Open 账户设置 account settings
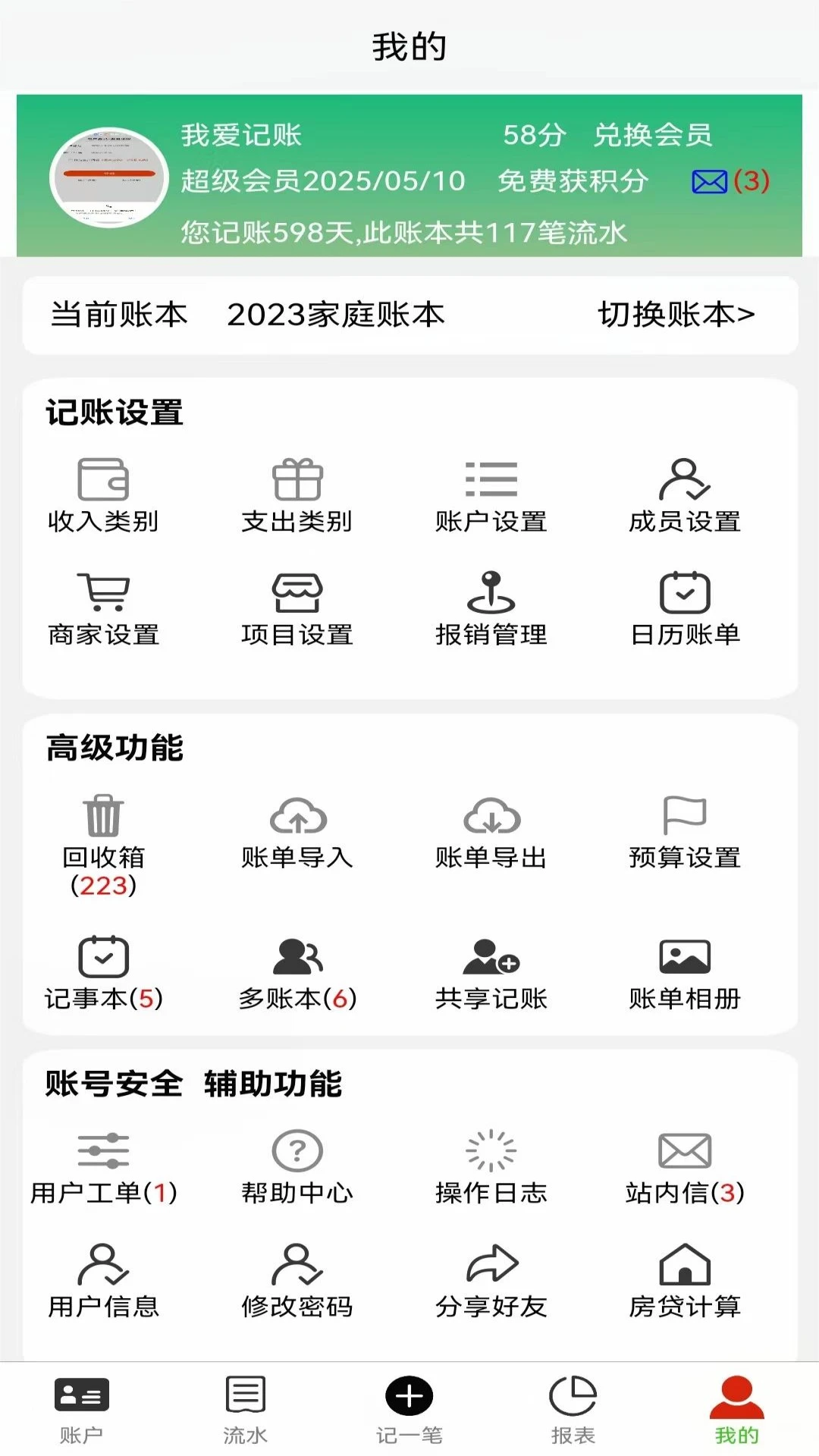The width and height of the screenshot is (819, 1456). coord(491,493)
